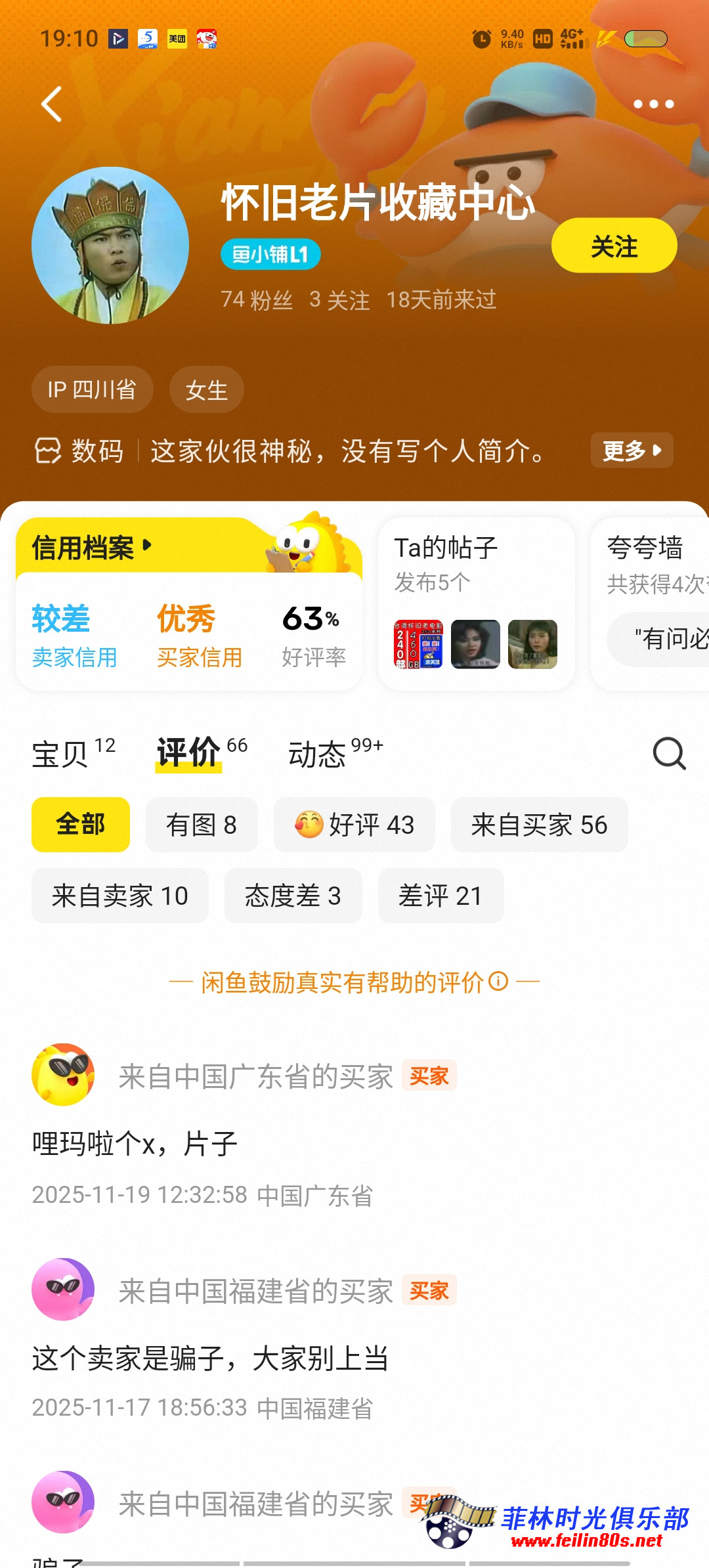The width and height of the screenshot is (709, 1568).
Task: Tap the search magnifier icon
Action: point(668,754)
